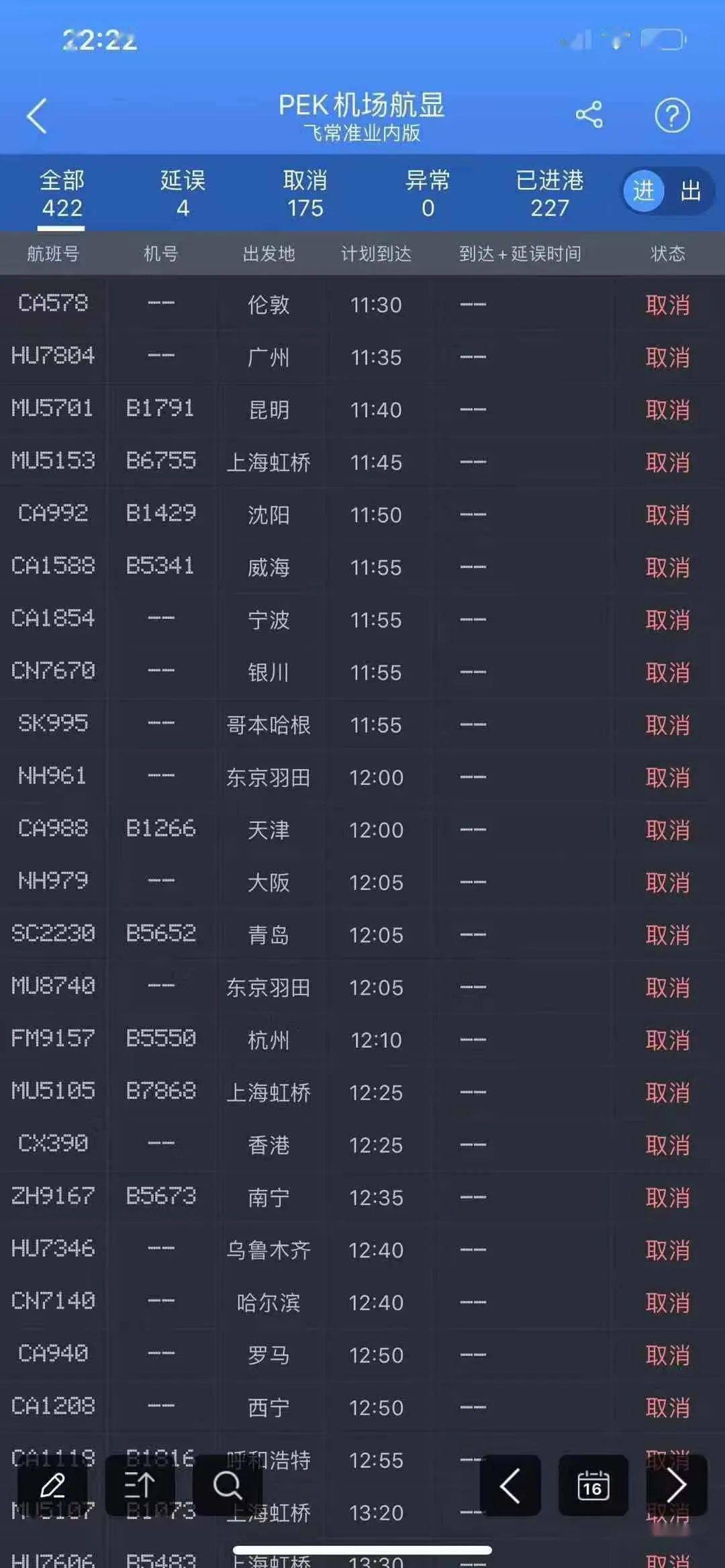This screenshot has height=1568, width=725.
Task: Open flight CA940 from 罗马
Action: pyautogui.click(x=362, y=1355)
